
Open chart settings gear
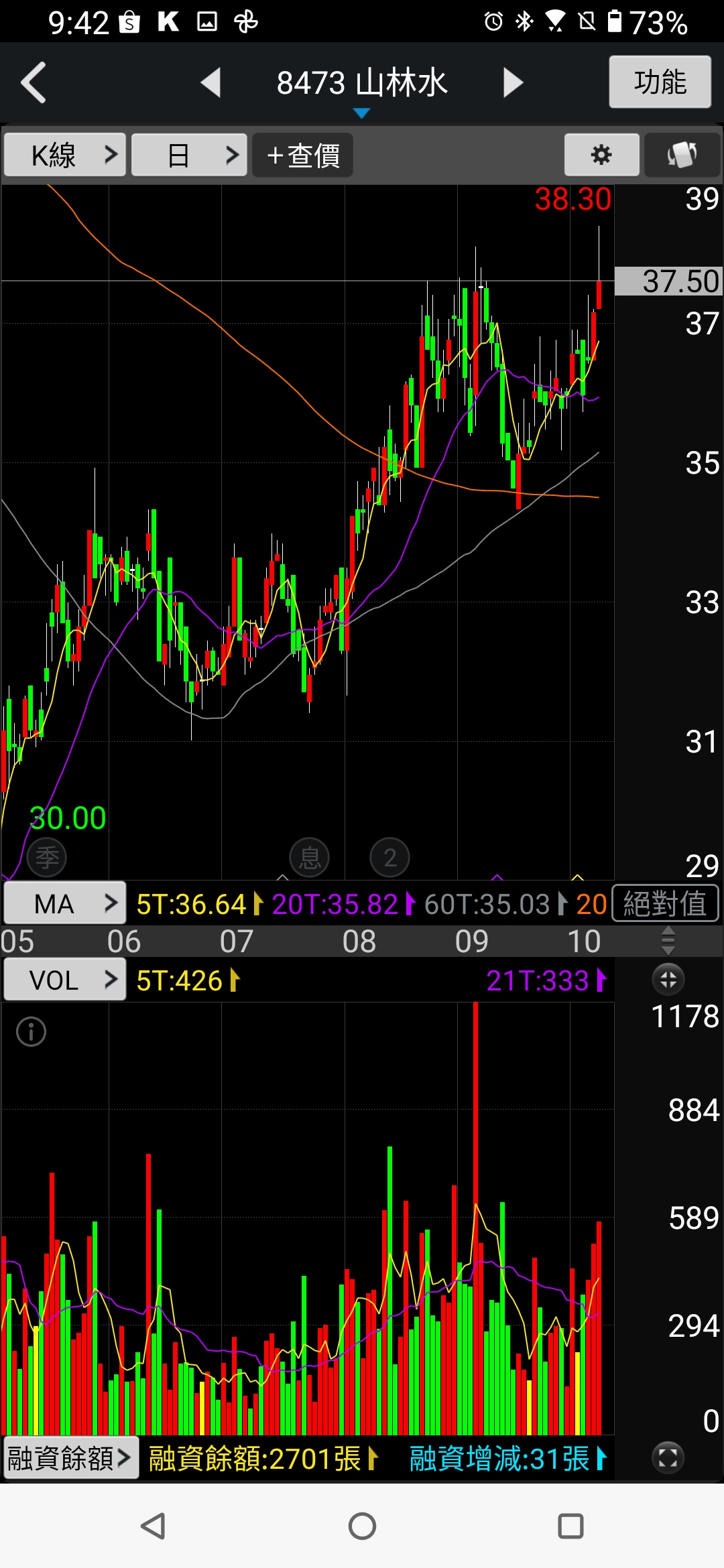(x=601, y=155)
